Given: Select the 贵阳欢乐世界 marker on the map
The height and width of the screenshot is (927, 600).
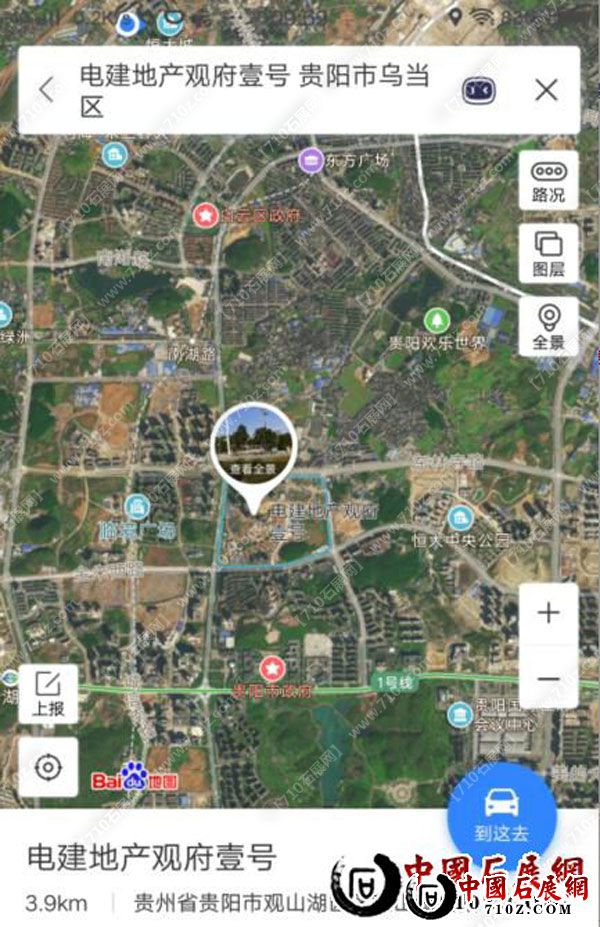Looking at the screenshot, I should pos(437,321).
